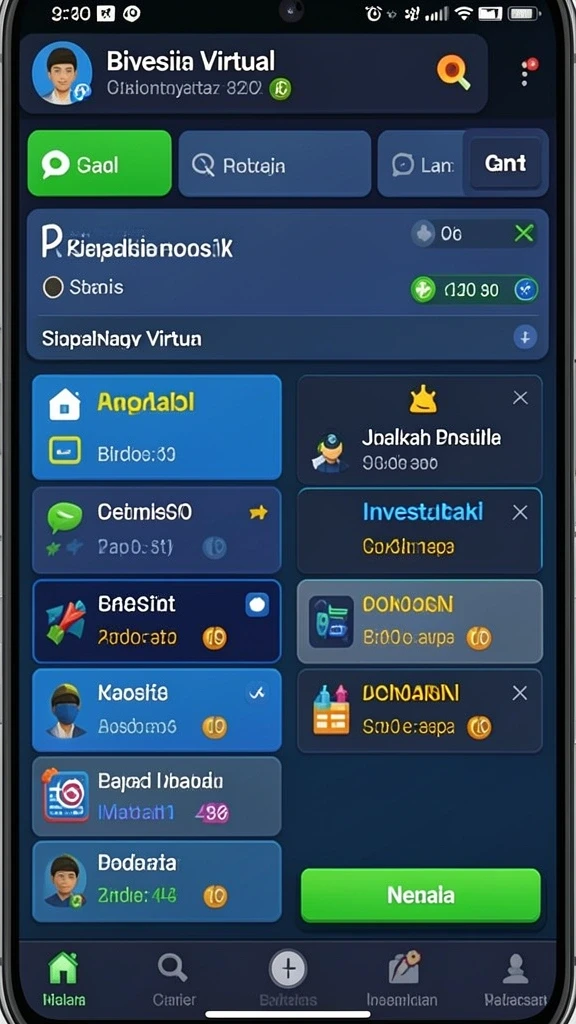Screen dimensions: 576x1024
Task: Open the CetmisS0 card
Action: coord(157,530)
